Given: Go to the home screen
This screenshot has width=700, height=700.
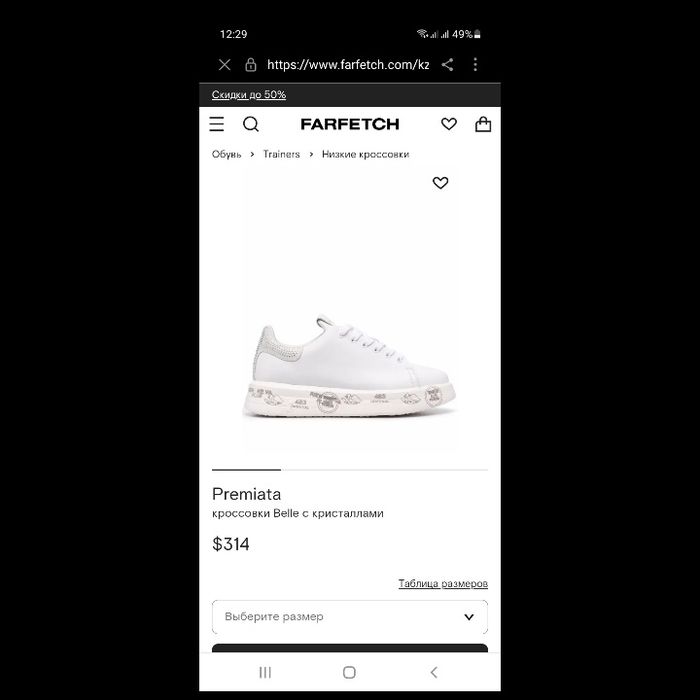Looking at the screenshot, I should [349, 672].
